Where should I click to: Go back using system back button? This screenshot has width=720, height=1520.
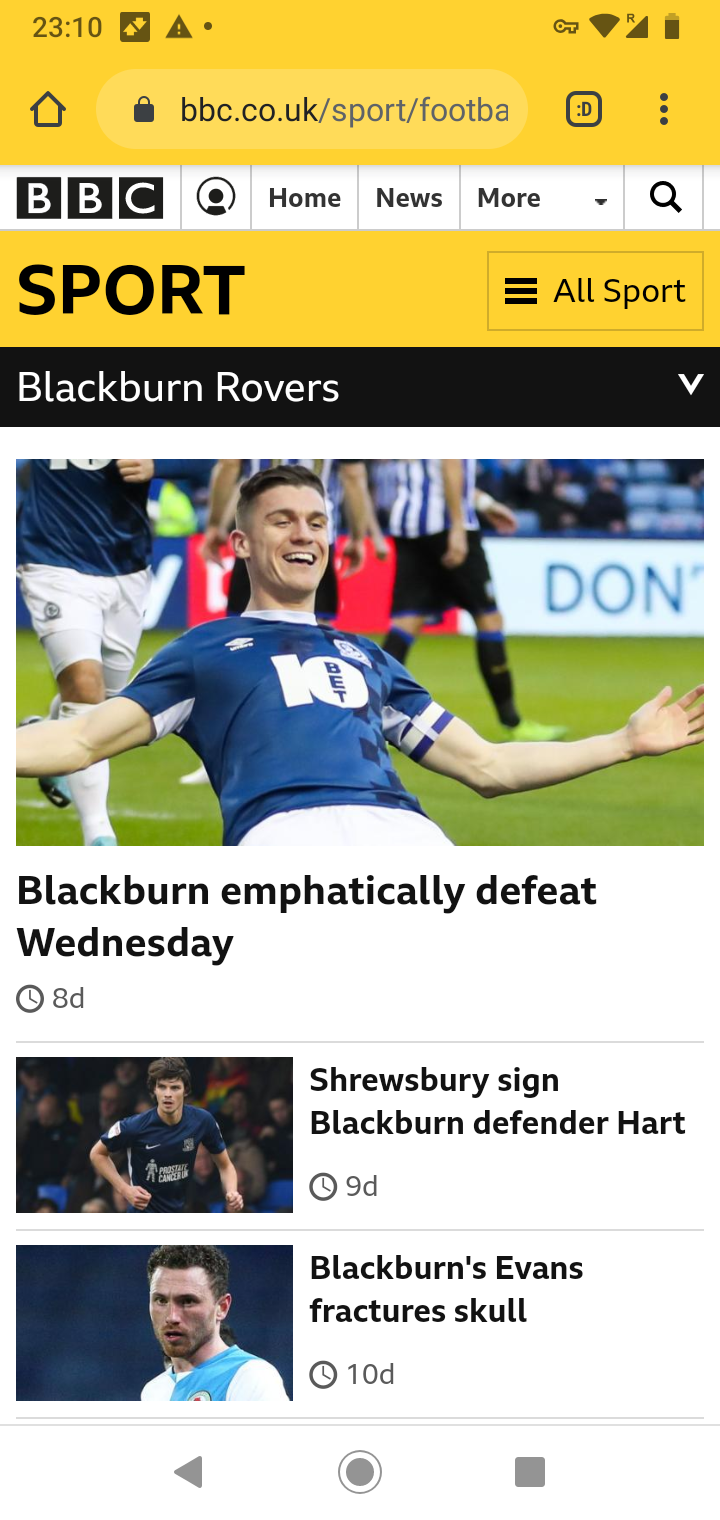(188, 1472)
